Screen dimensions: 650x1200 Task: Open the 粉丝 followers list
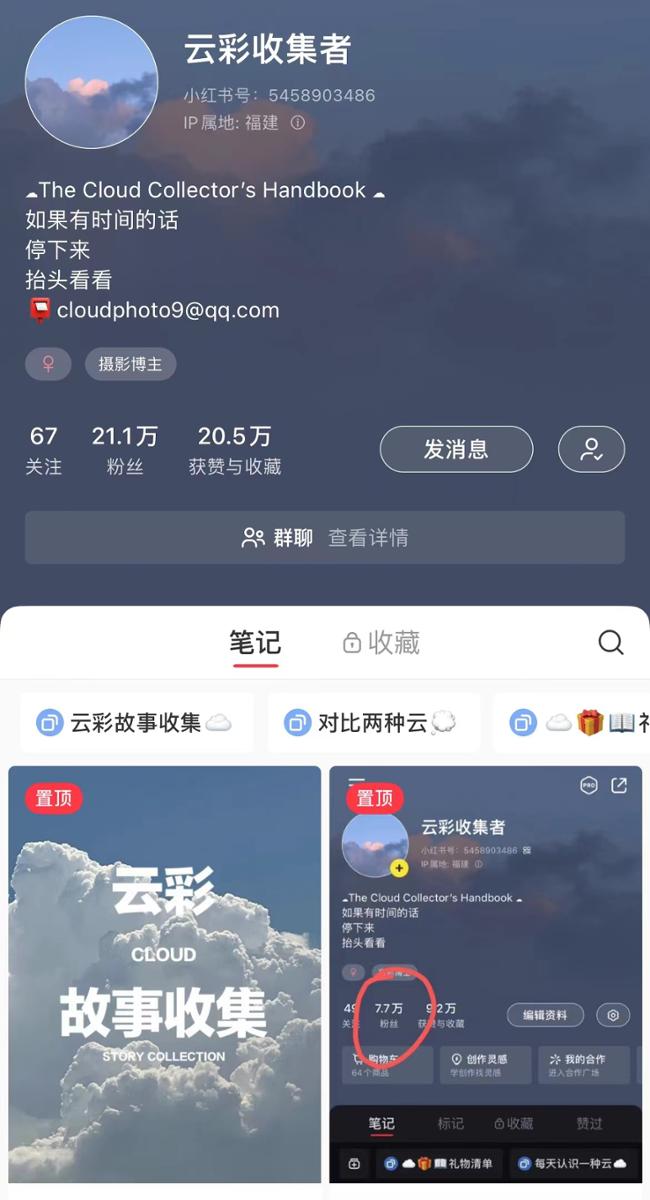coord(125,449)
